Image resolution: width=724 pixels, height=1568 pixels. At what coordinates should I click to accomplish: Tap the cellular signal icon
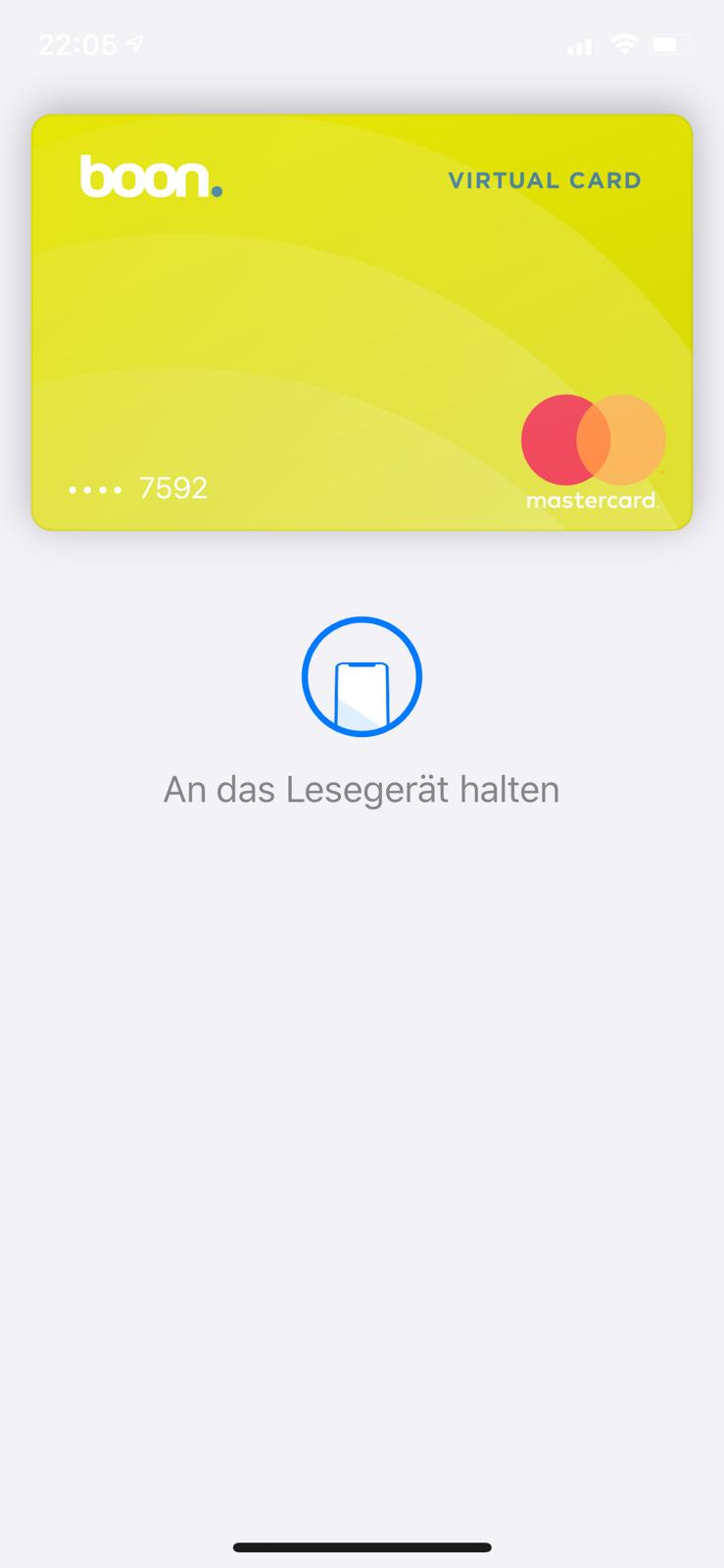(580, 44)
